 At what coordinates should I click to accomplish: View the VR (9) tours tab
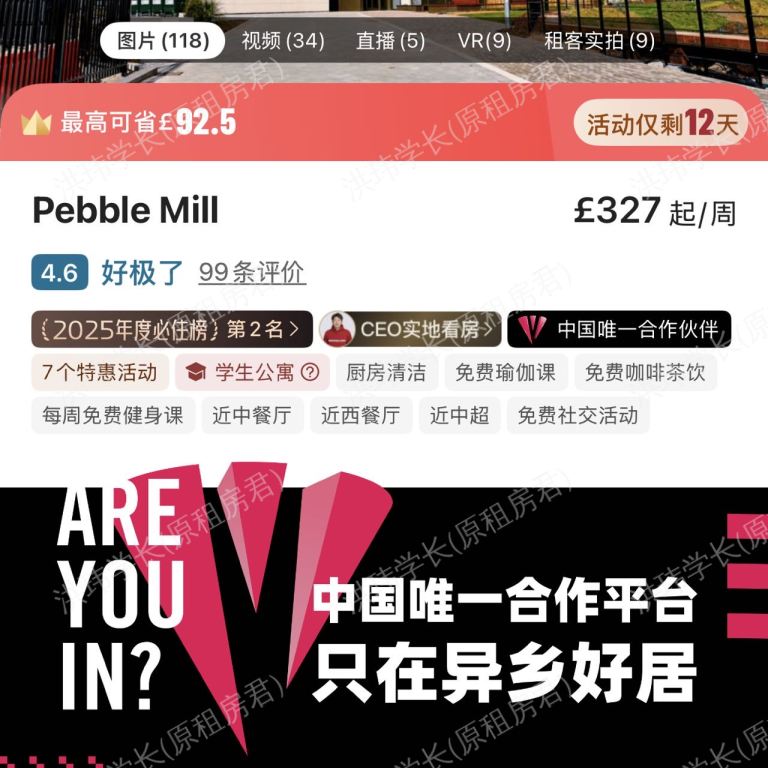coord(484,41)
